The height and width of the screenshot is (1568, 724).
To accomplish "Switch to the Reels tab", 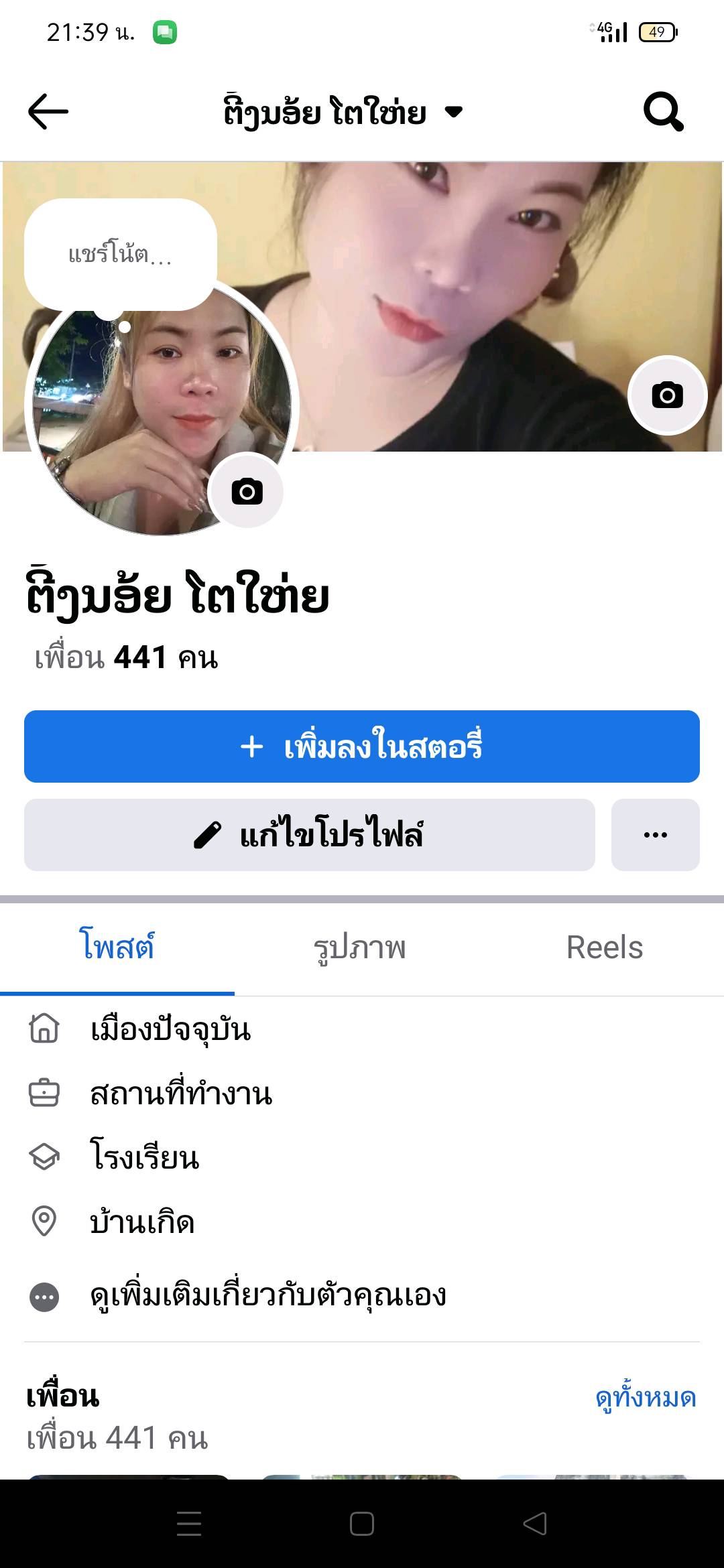I will tap(604, 948).
